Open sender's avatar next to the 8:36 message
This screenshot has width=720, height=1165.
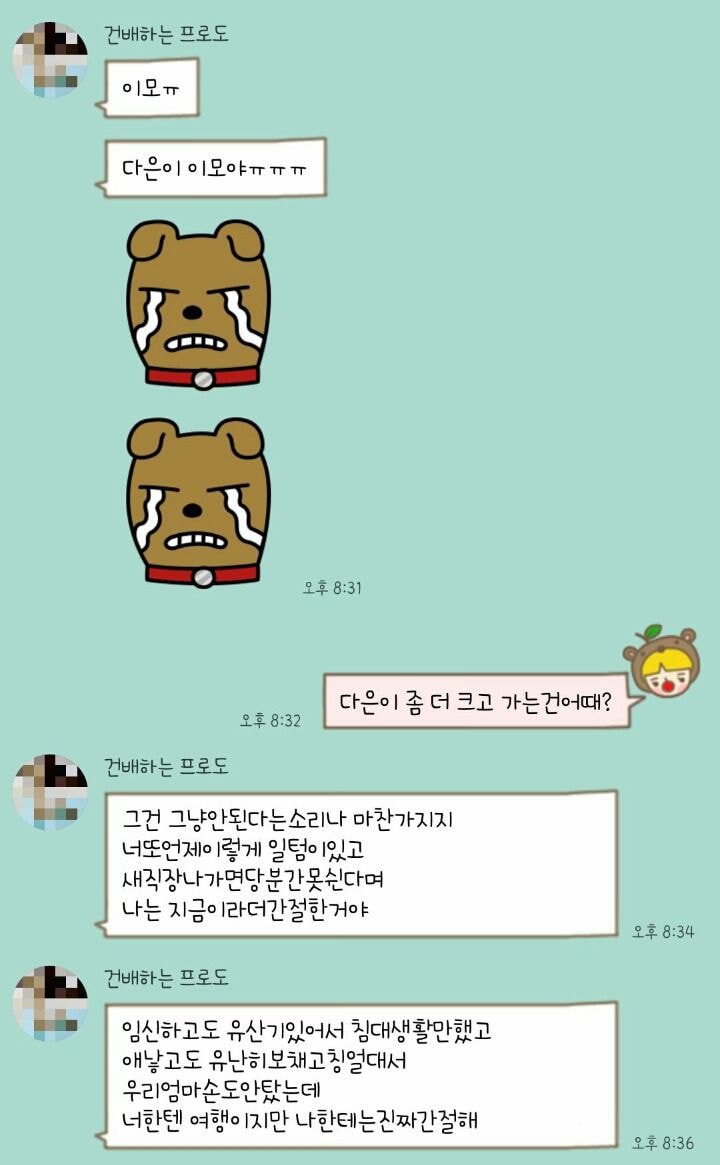click(50, 1003)
